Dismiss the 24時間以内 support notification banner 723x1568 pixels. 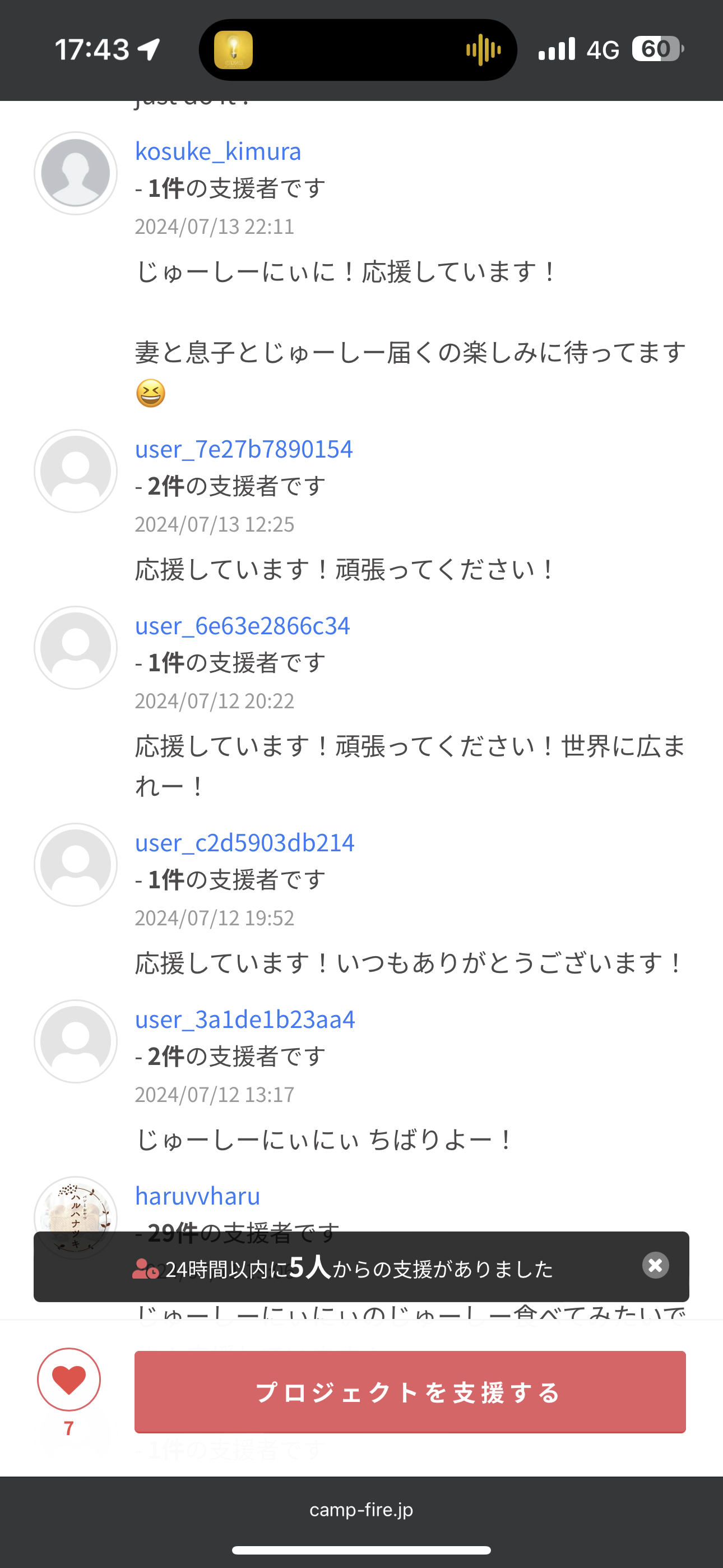coord(655,1266)
